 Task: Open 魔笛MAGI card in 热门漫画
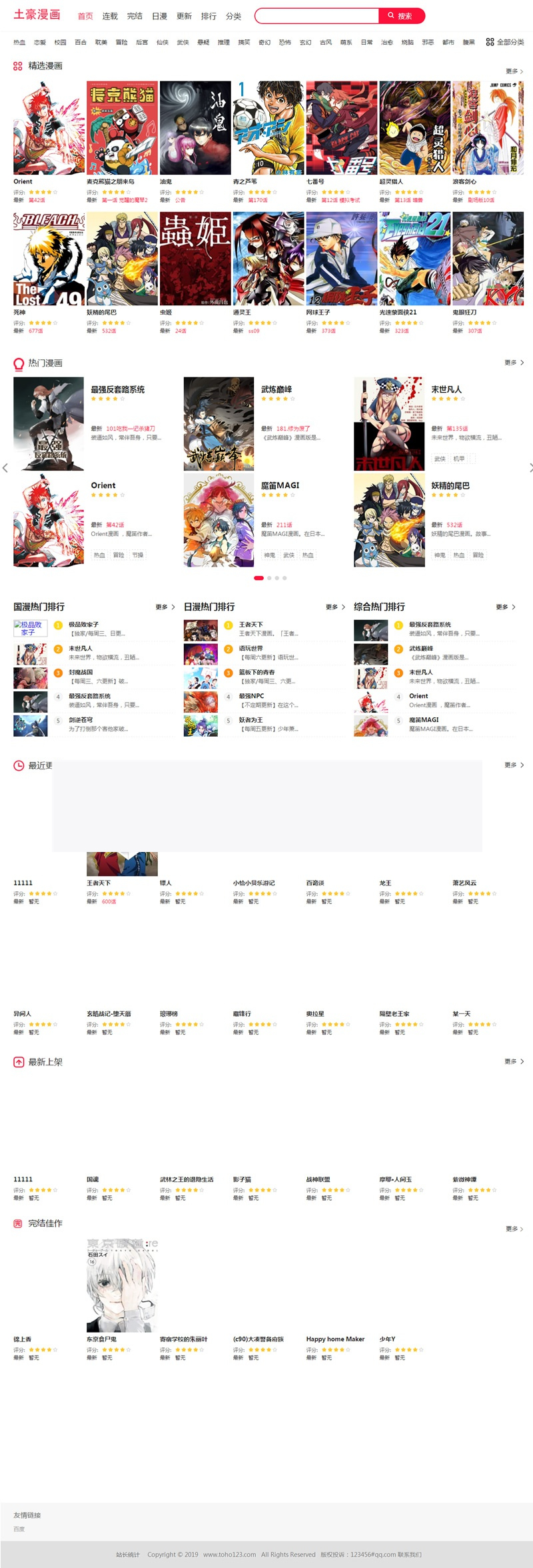[280, 485]
